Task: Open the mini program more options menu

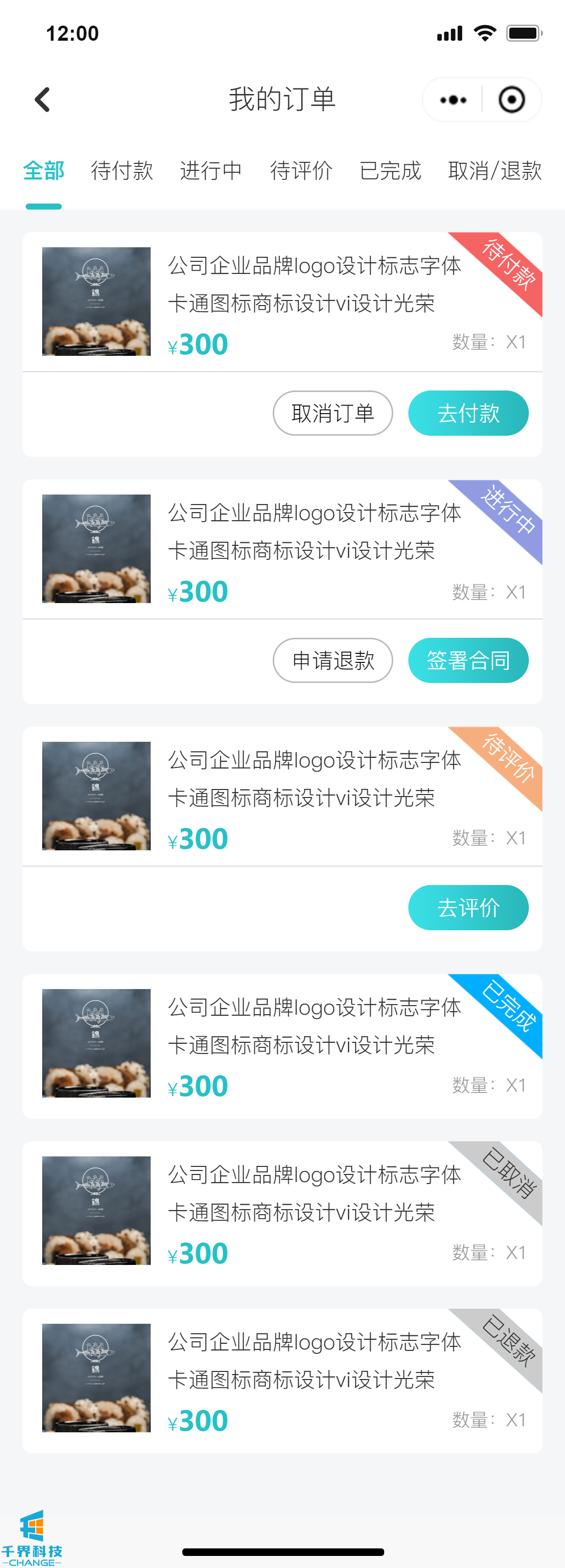Action: (453, 100)
